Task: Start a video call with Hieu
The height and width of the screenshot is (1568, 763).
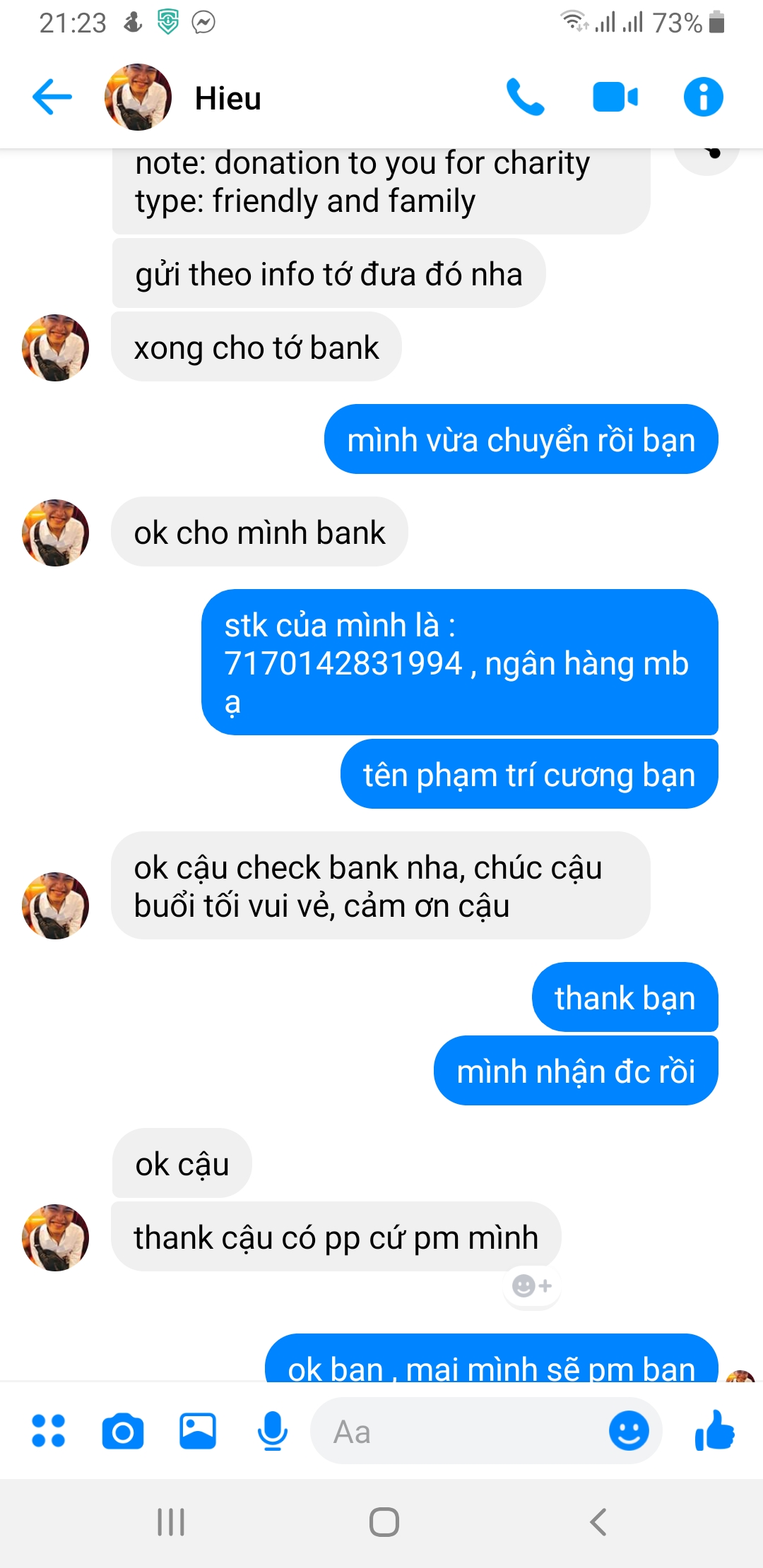Action: (x=615, y=97)
